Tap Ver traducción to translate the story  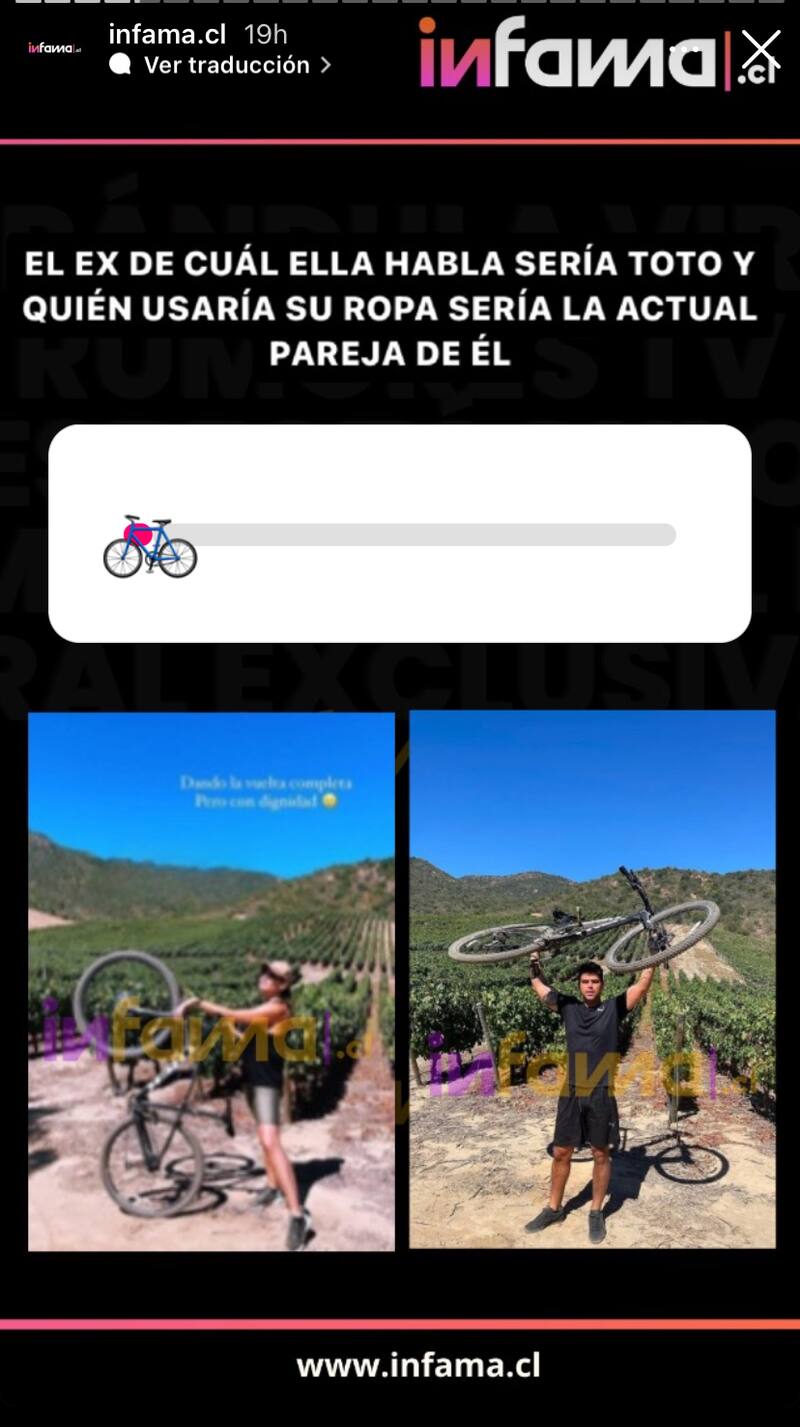pyautogui.click(x=226, y=66)
